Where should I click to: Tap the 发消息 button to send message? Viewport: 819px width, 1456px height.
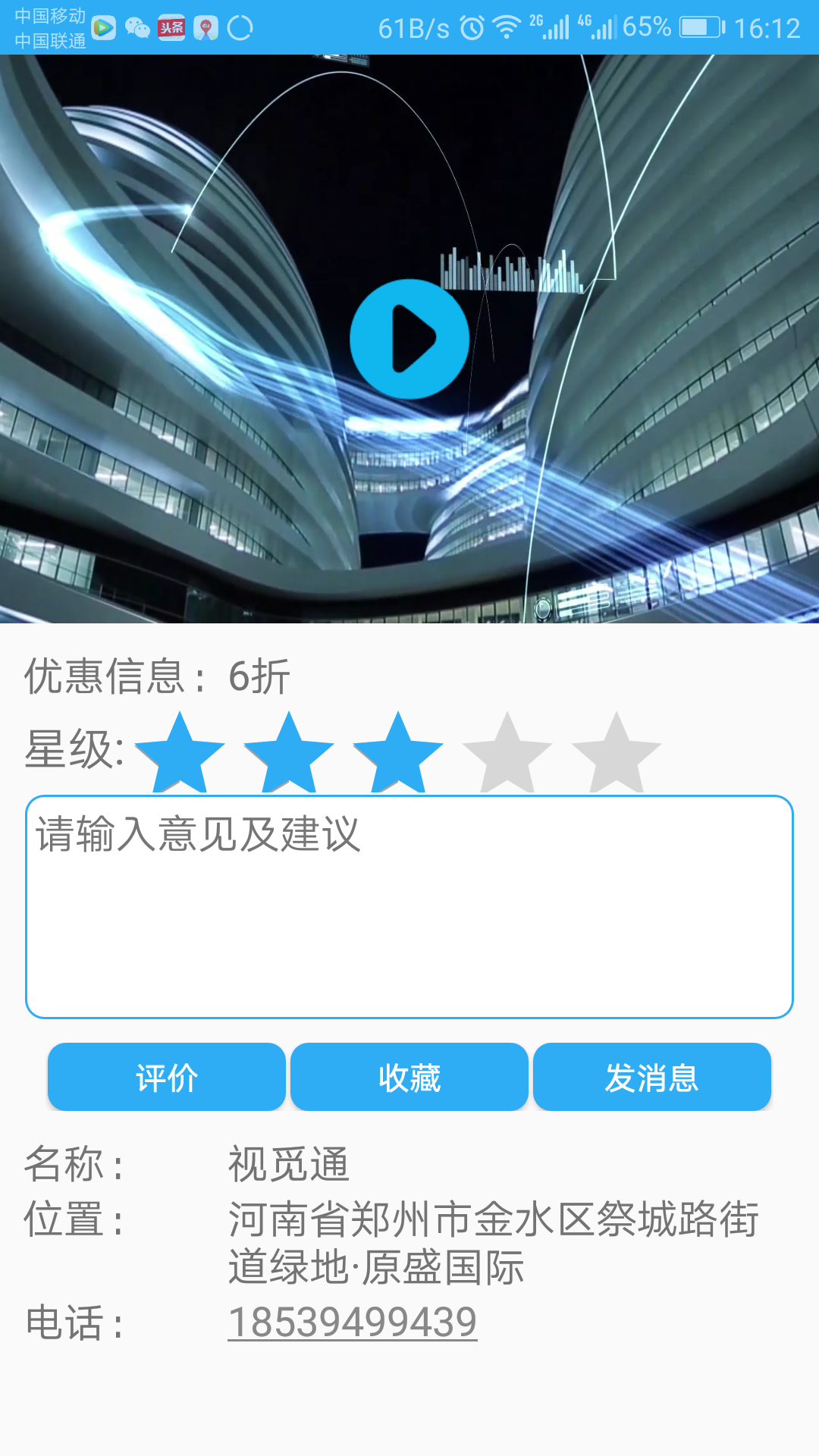pos(652,1078)
